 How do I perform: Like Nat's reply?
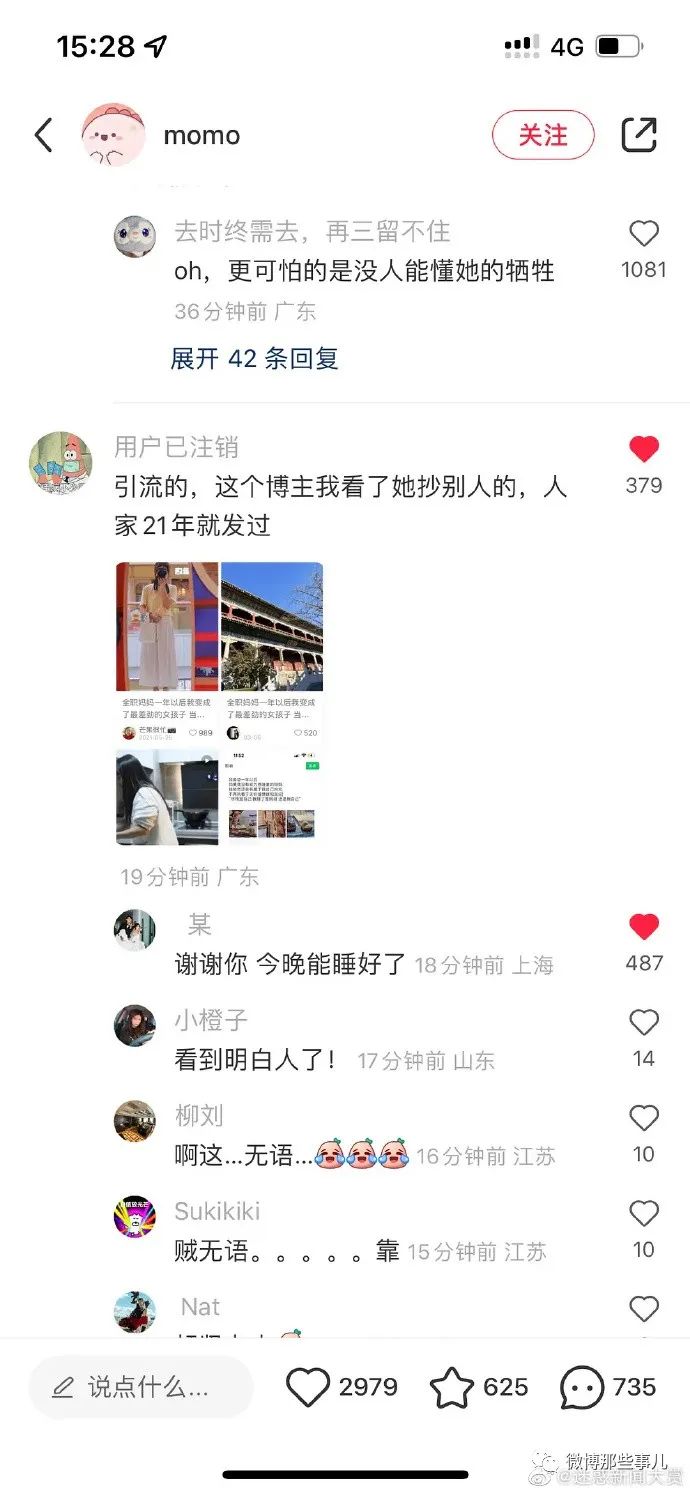[643, 1308]
